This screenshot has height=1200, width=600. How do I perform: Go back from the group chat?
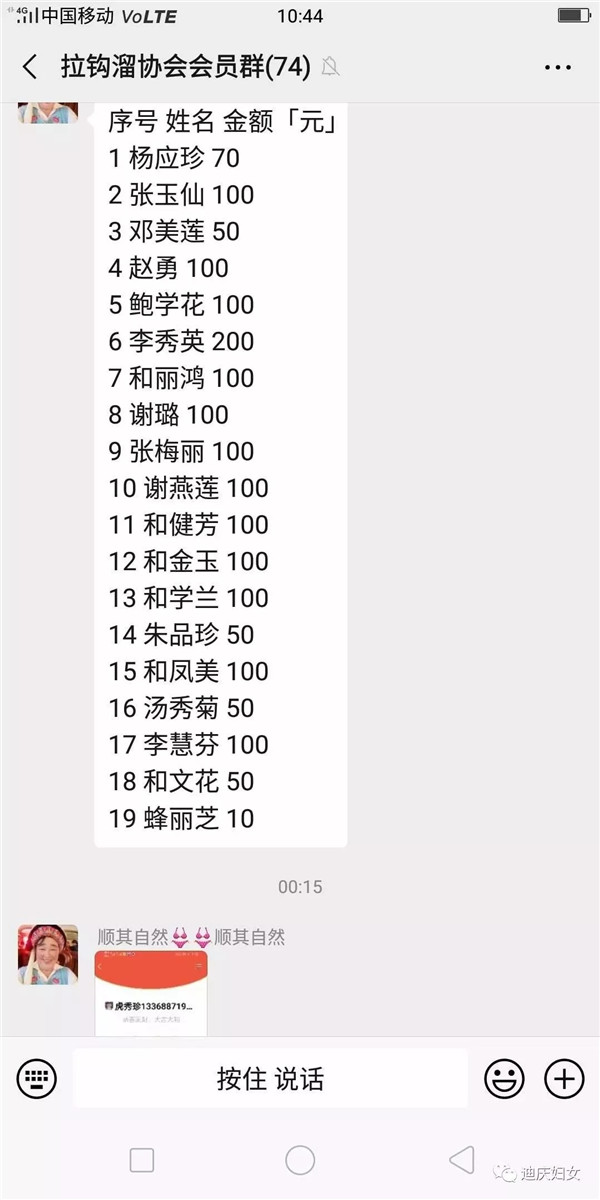(30, 67)
